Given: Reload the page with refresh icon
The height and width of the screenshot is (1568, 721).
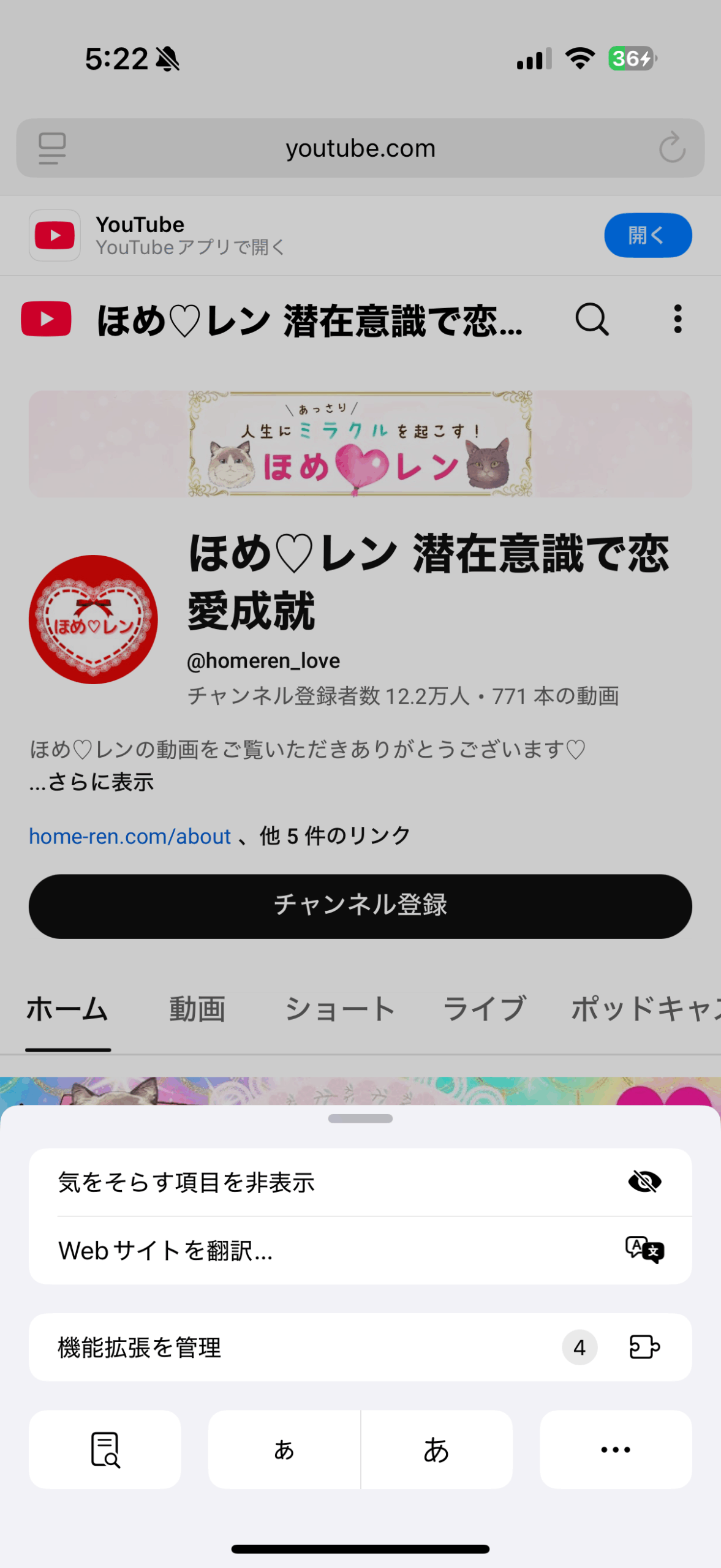Looking at the screenshot, I should tap(671, 148).
